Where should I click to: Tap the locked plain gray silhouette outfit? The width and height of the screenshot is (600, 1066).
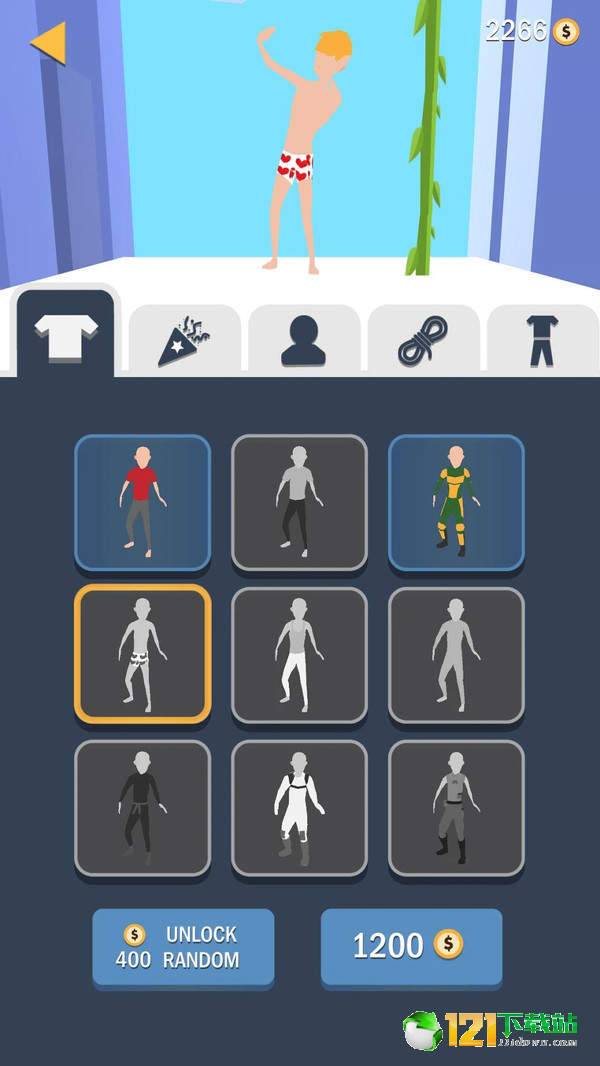[x=456, y=655]
